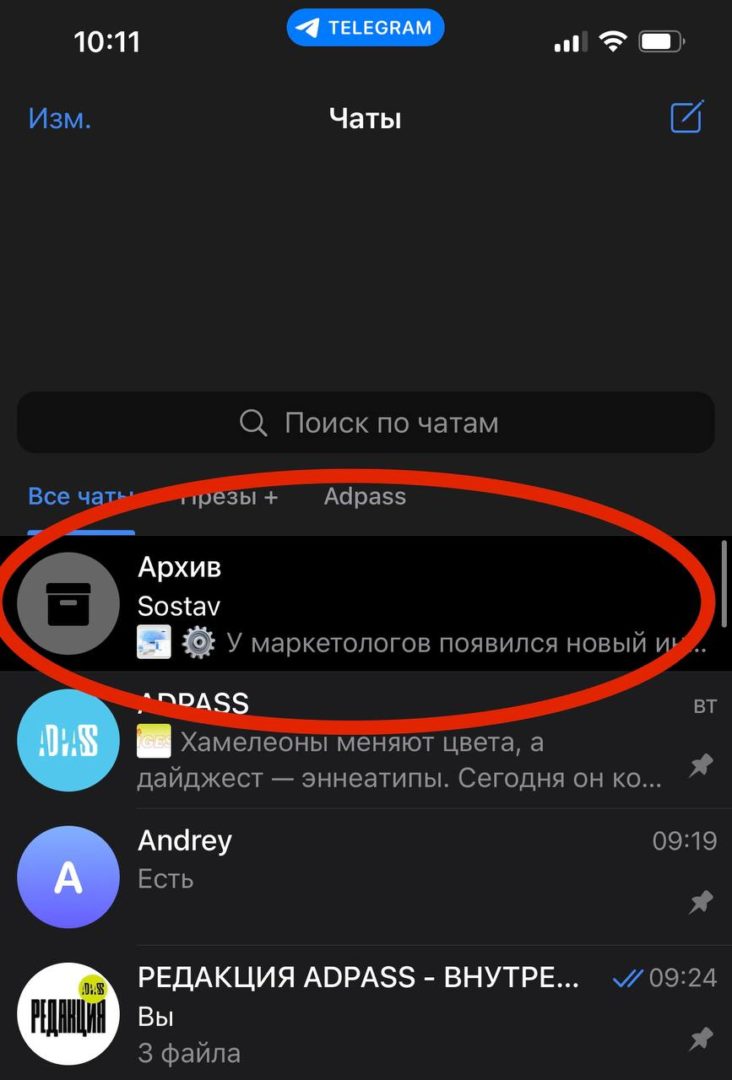
Task: Open the new message compose icon
Action: point(686,118)
